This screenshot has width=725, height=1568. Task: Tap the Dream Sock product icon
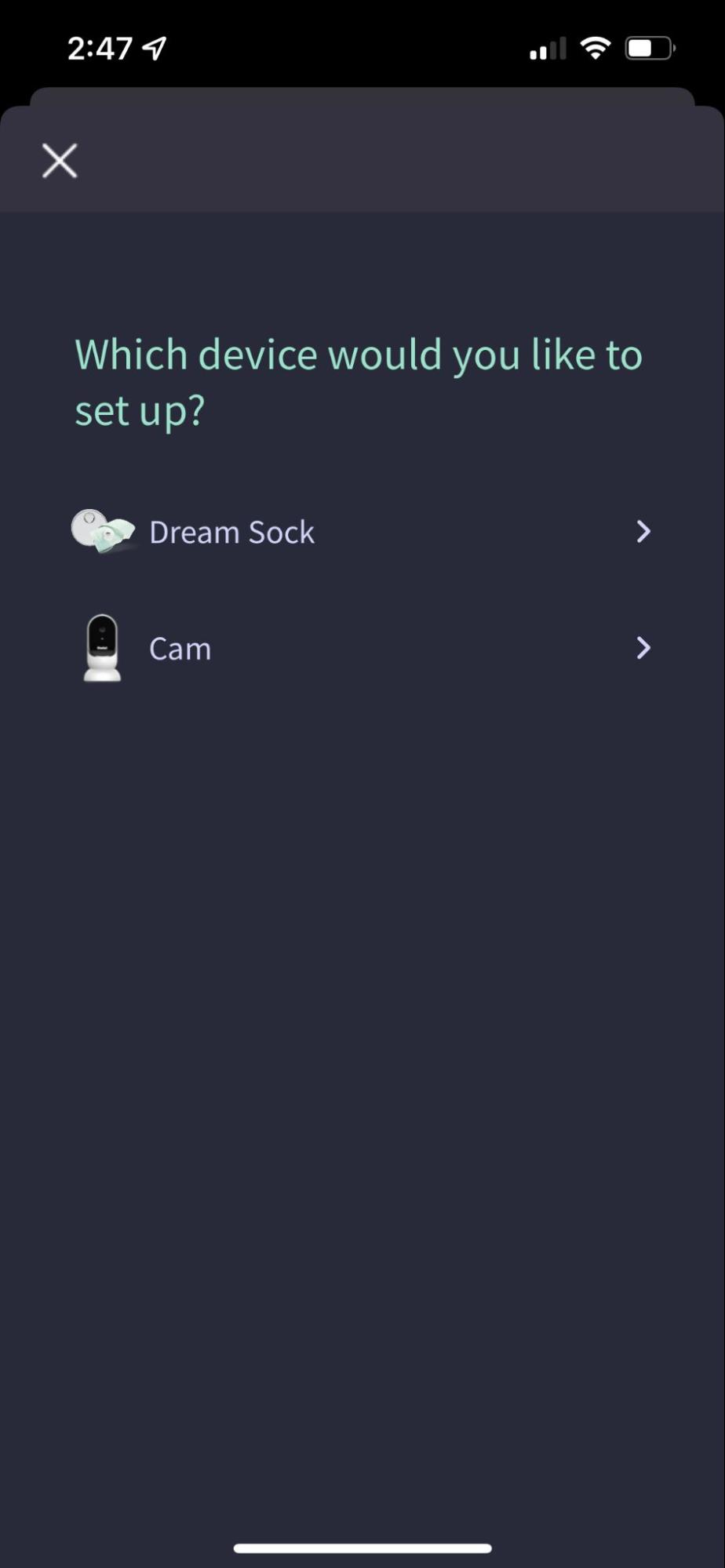101,531
